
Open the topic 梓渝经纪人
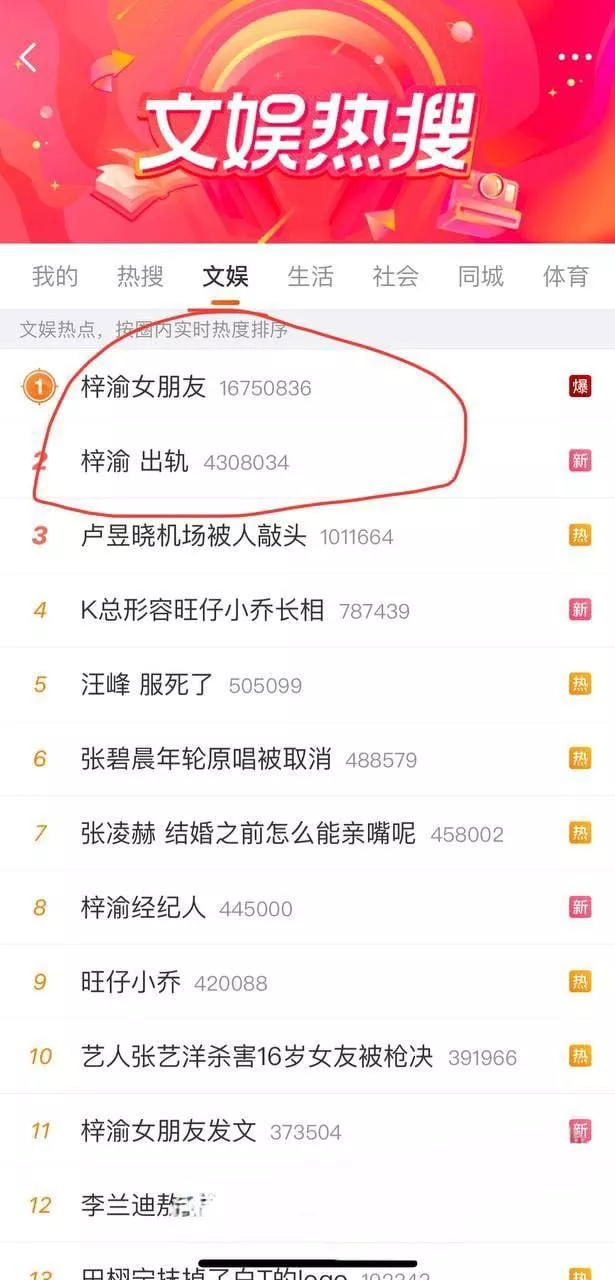[143, 908]
